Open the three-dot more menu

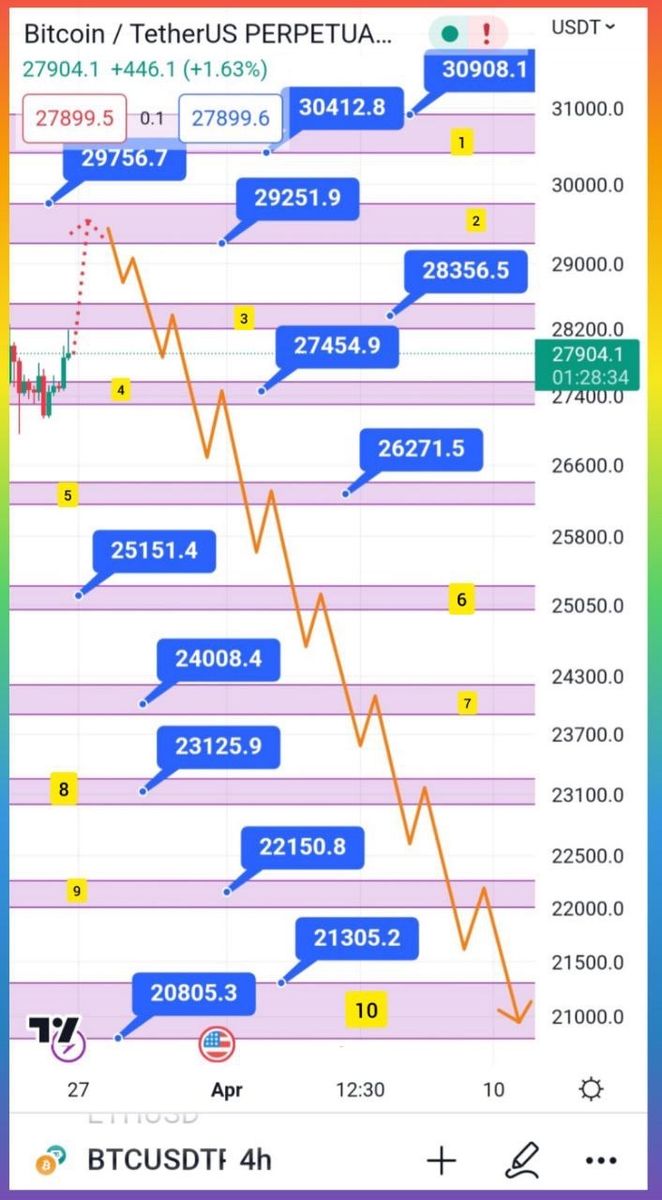(601, 1161)
